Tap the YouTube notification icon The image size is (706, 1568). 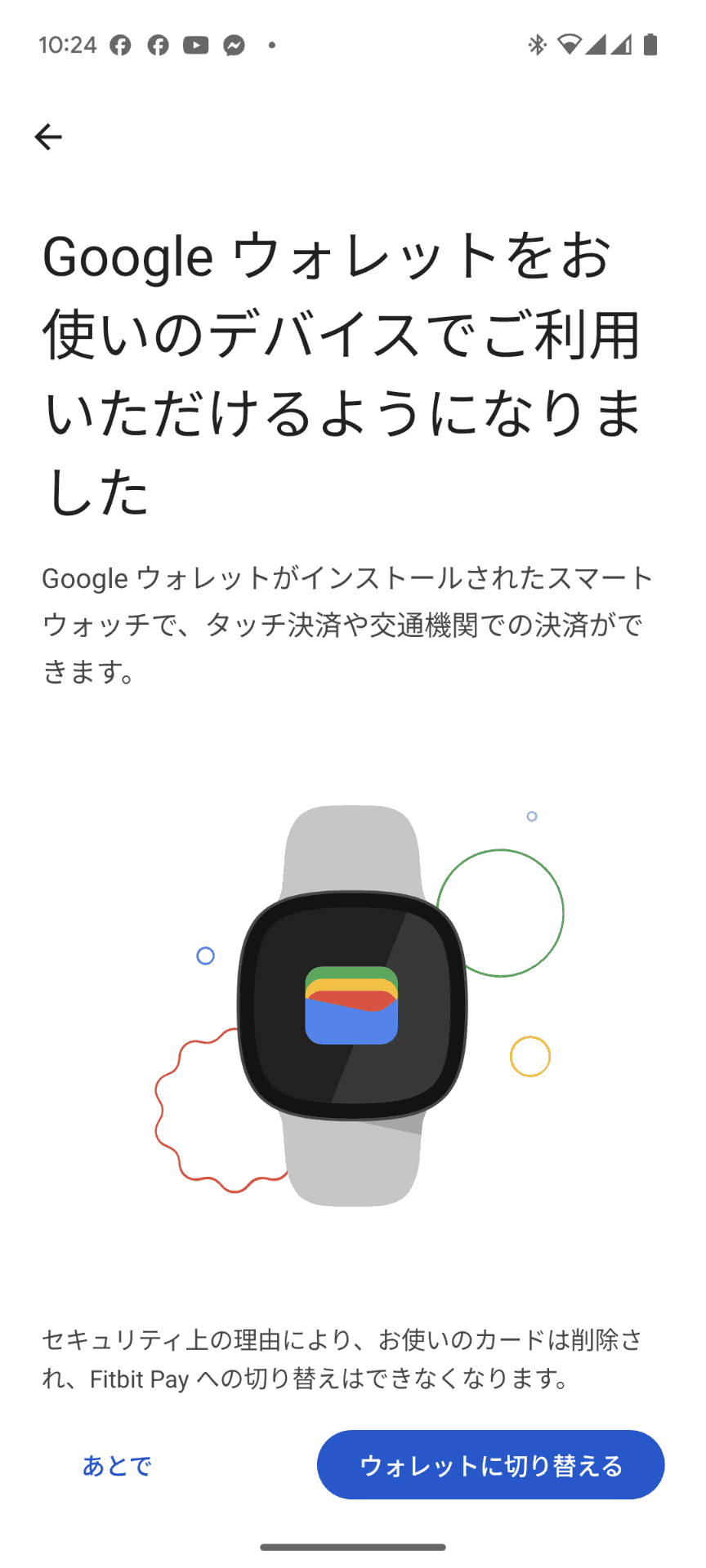pos(195,47)
